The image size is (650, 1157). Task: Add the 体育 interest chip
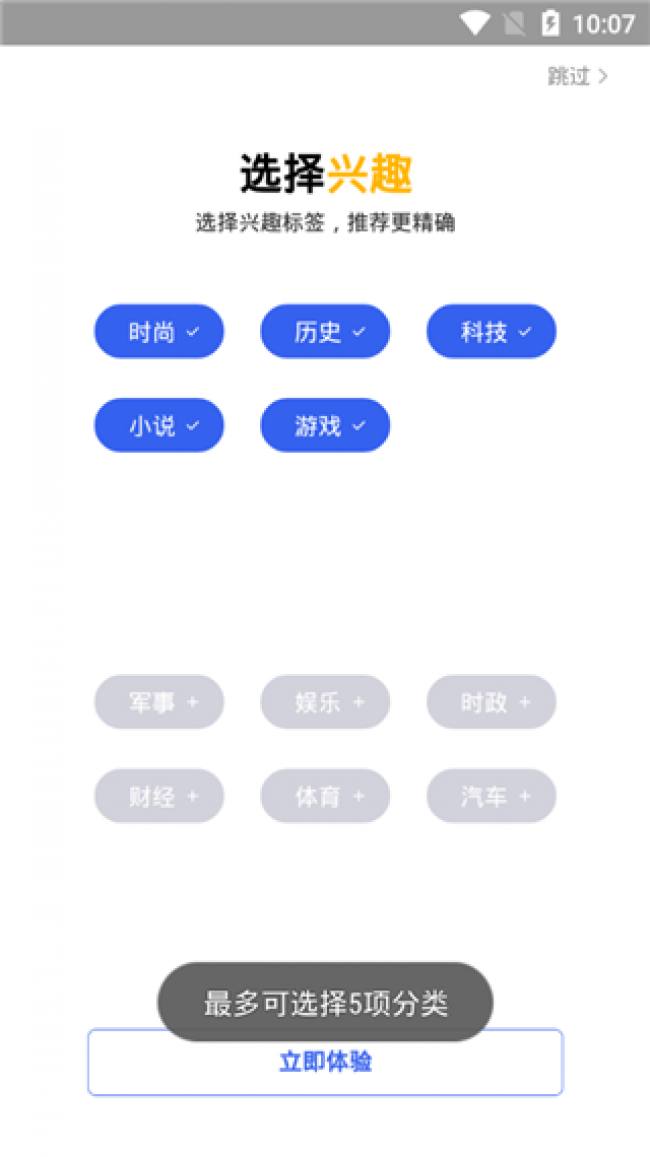coord(325,797)
